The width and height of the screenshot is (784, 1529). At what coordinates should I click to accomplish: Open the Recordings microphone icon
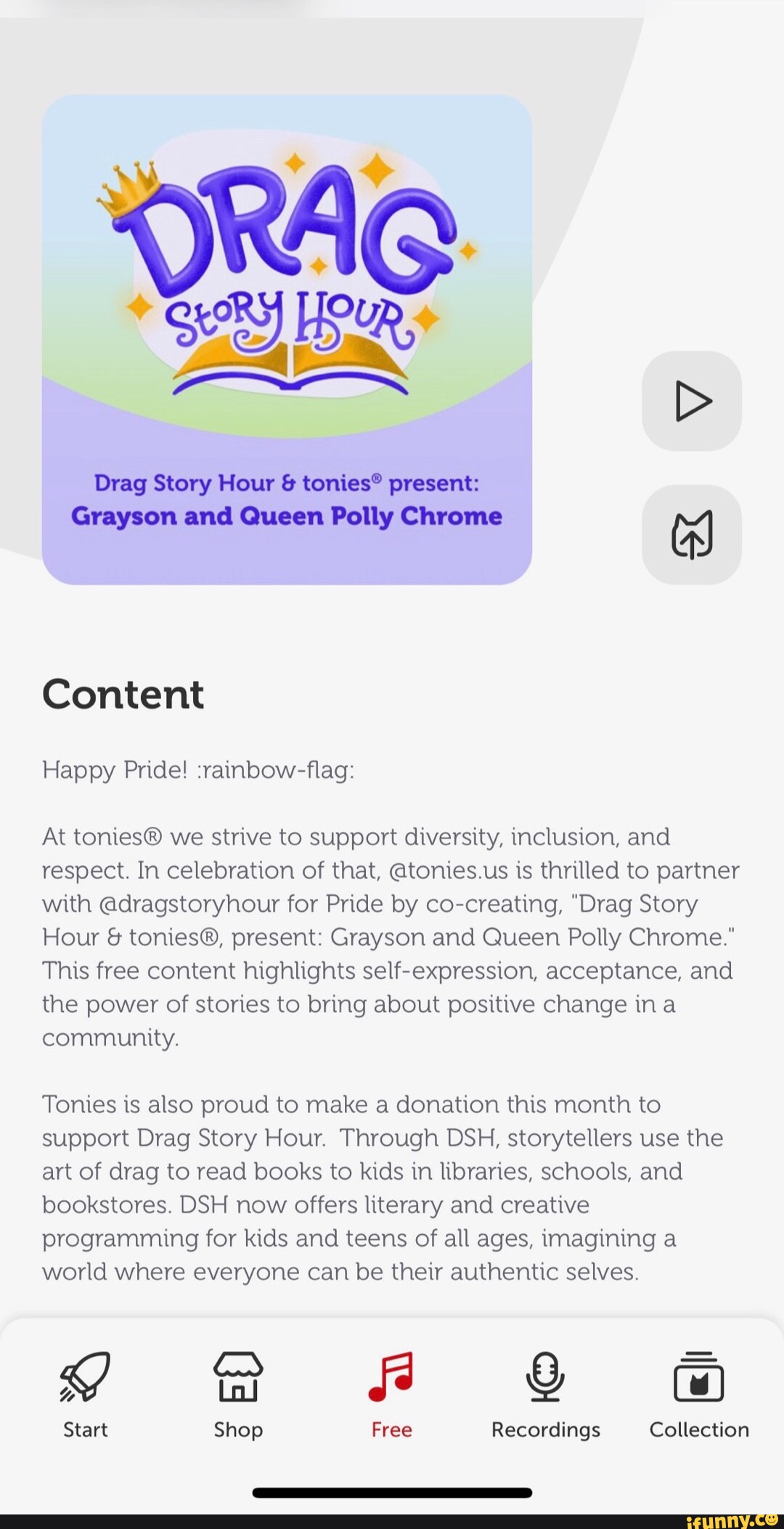[x=546, y=1375]
